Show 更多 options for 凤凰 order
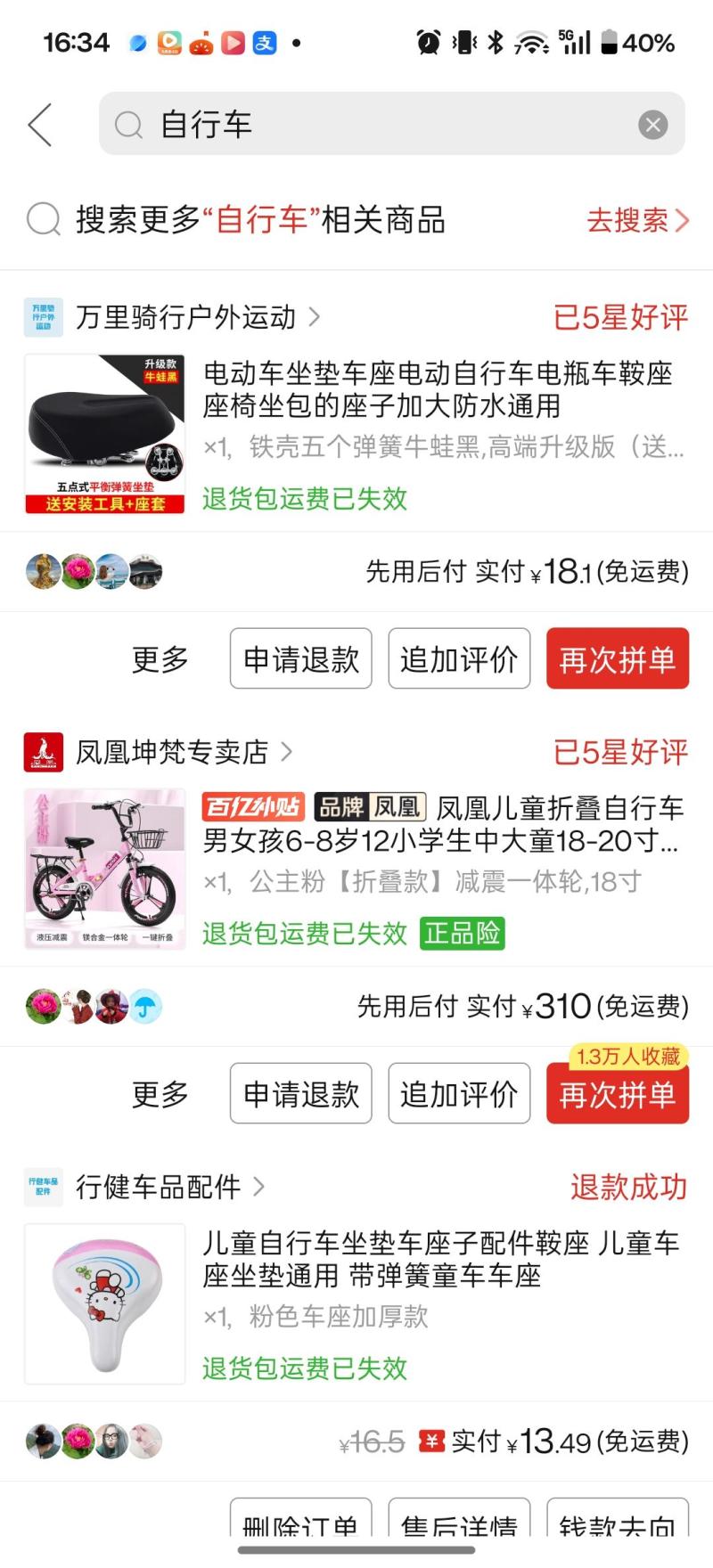Image resolution: width=713 pixels, height=1568 pixels. [x=160, y=1094]
